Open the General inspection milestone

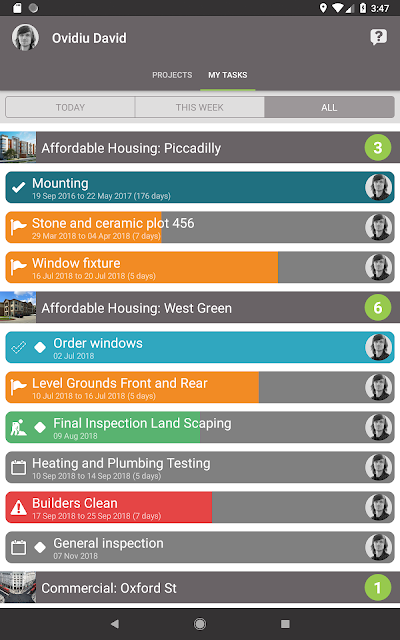click(x=200, y=547)
